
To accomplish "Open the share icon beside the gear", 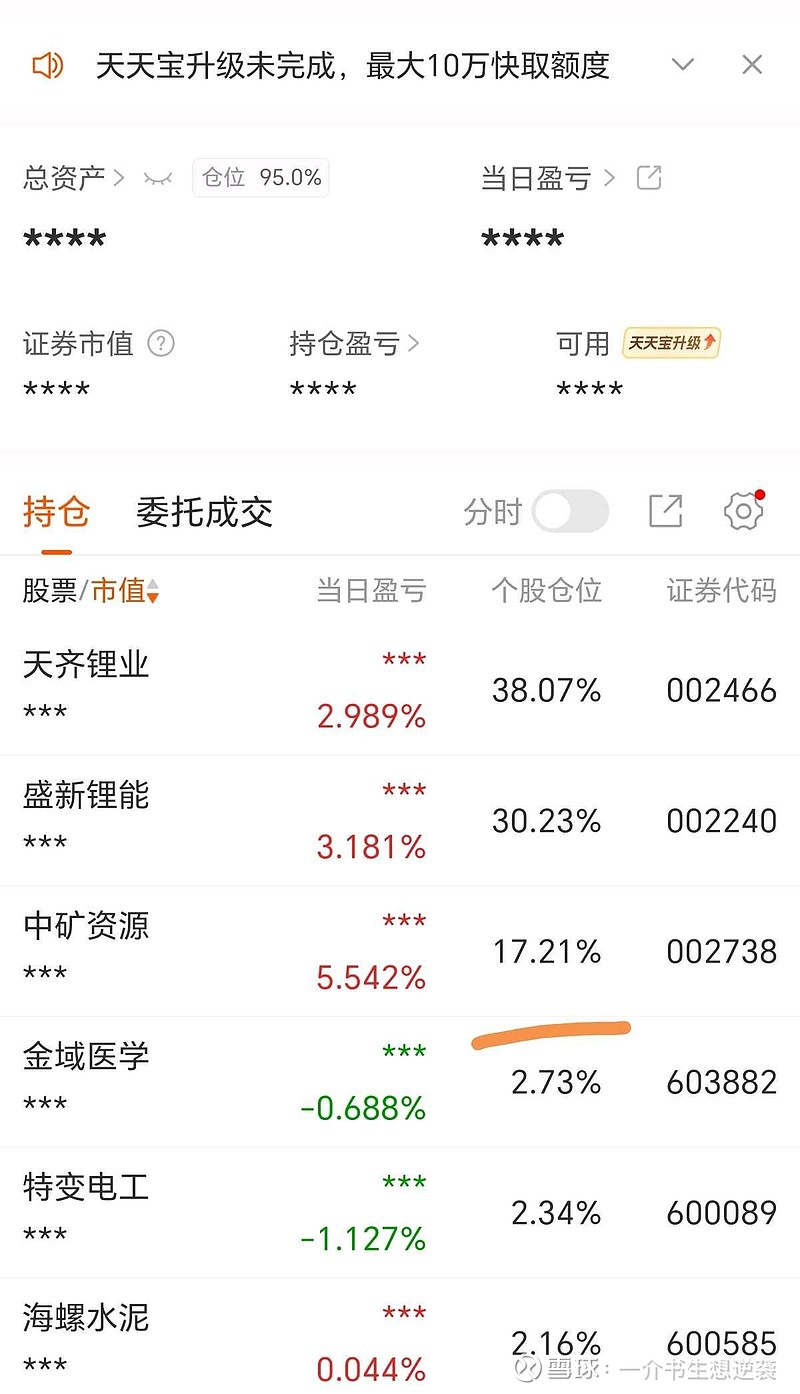I will coord(665,511).
